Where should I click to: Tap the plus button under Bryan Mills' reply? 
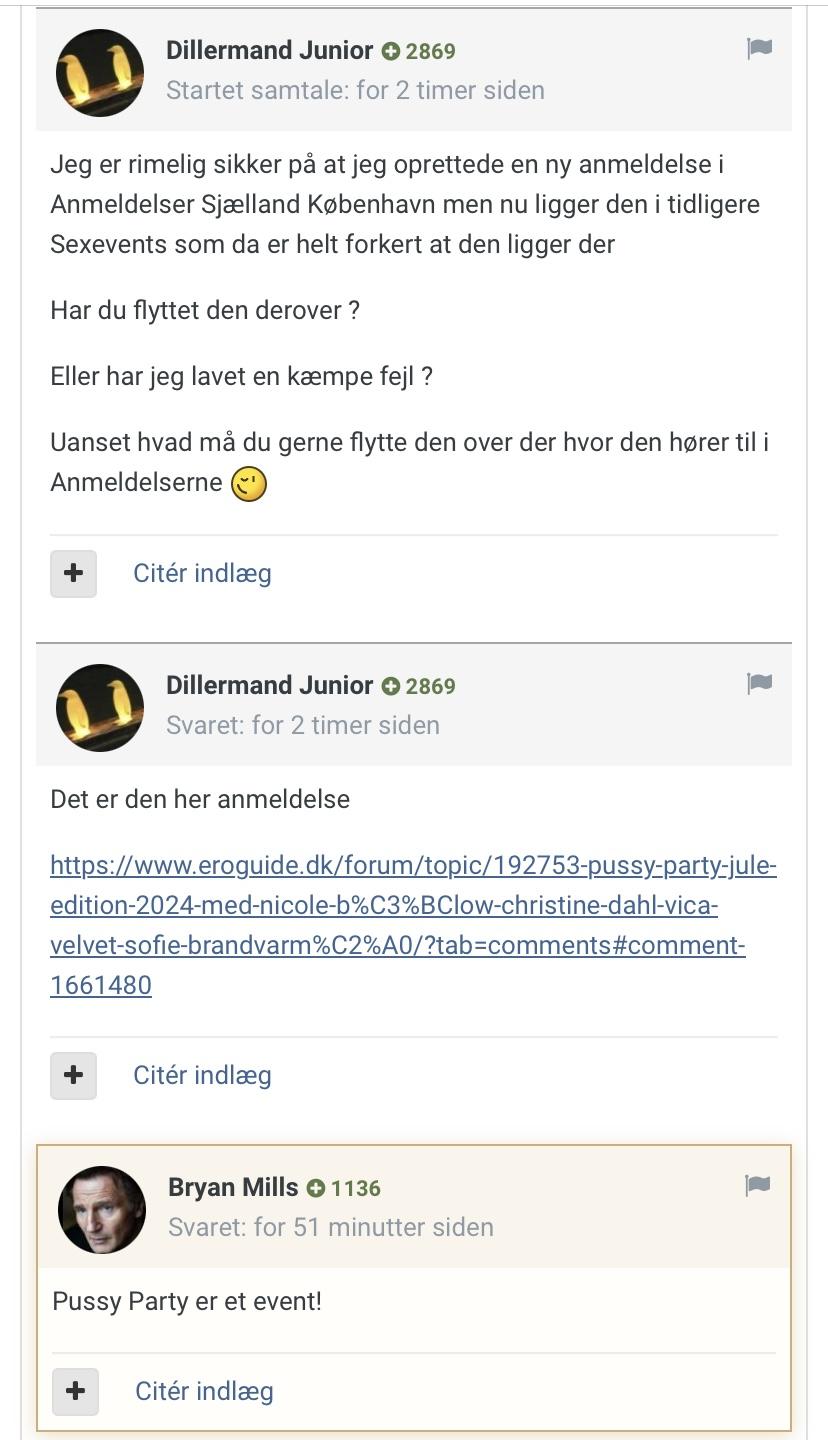tap(75, 1392)
